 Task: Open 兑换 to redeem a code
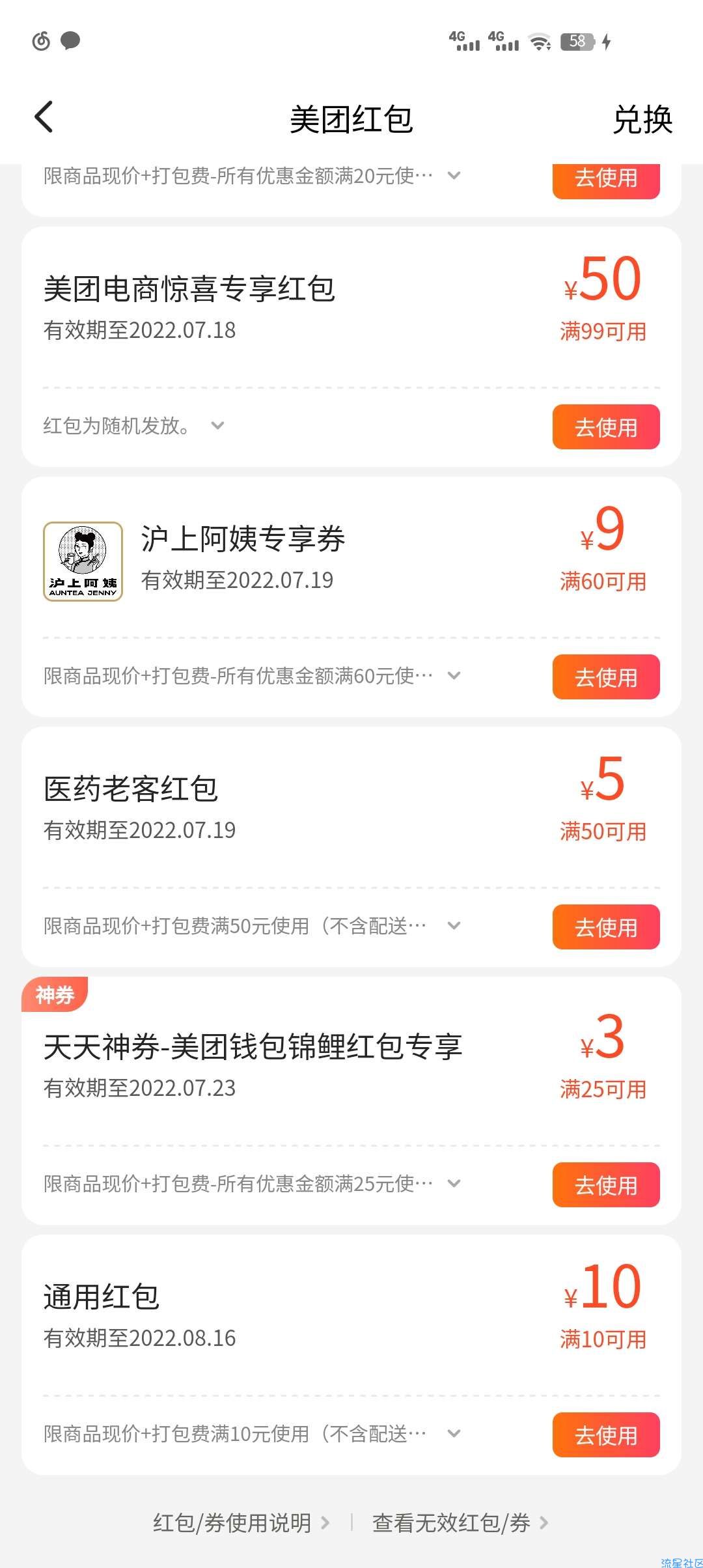point(642,120)
